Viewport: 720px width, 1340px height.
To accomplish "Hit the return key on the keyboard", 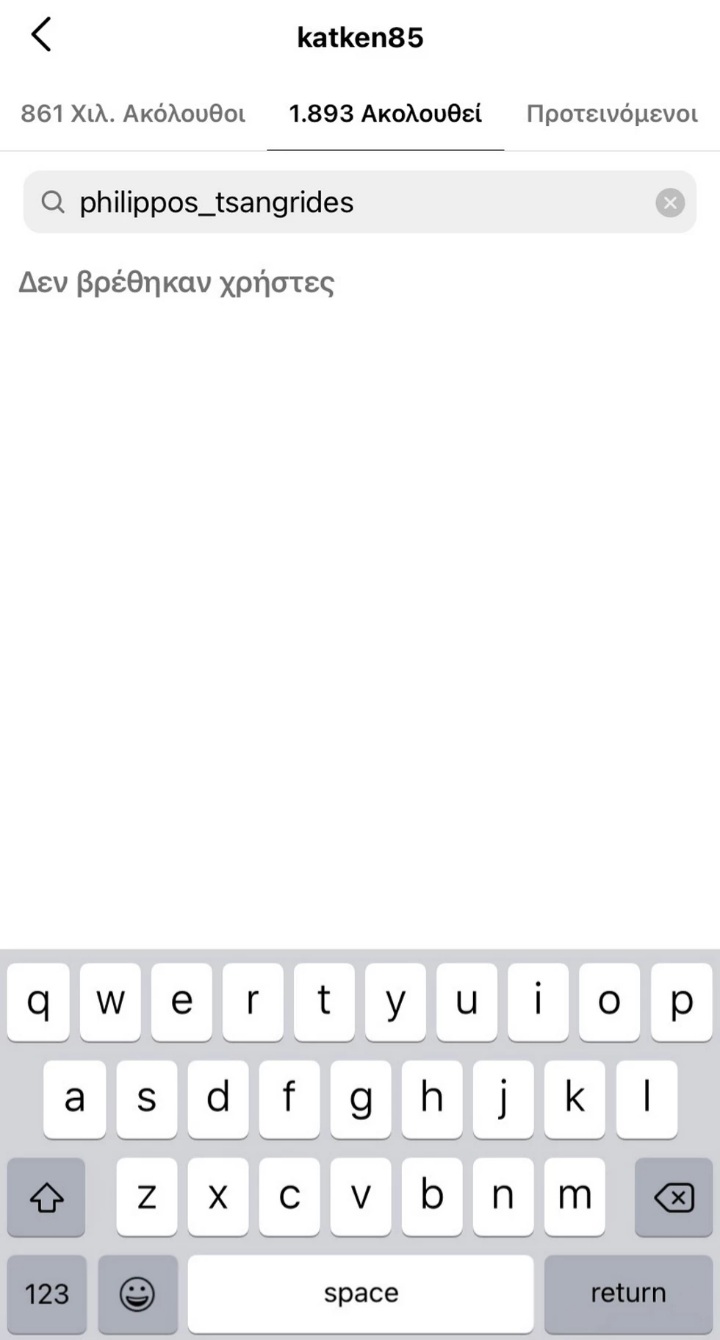I will coord(628,1293).
